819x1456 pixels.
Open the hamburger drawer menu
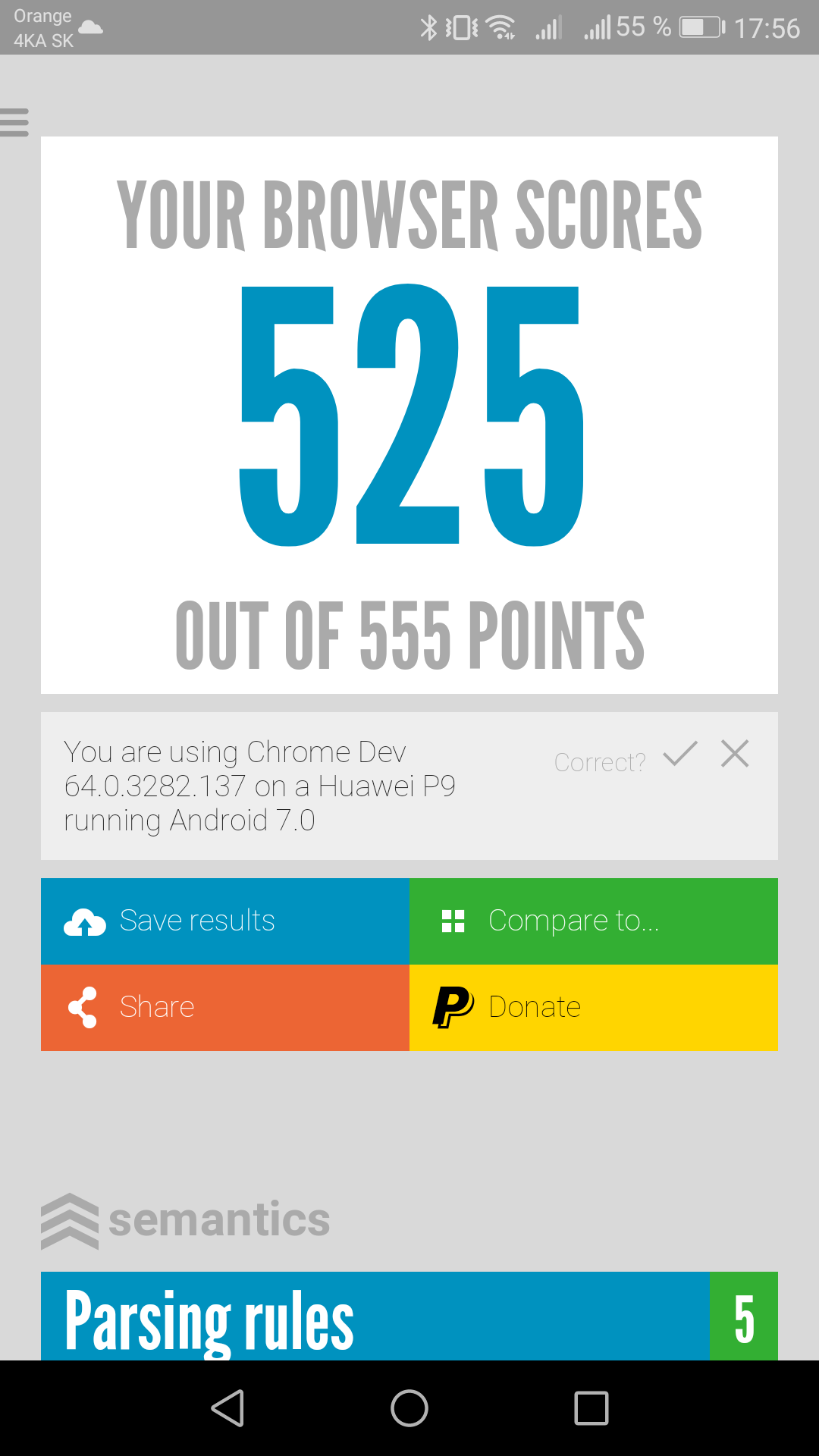click(14, 122)
